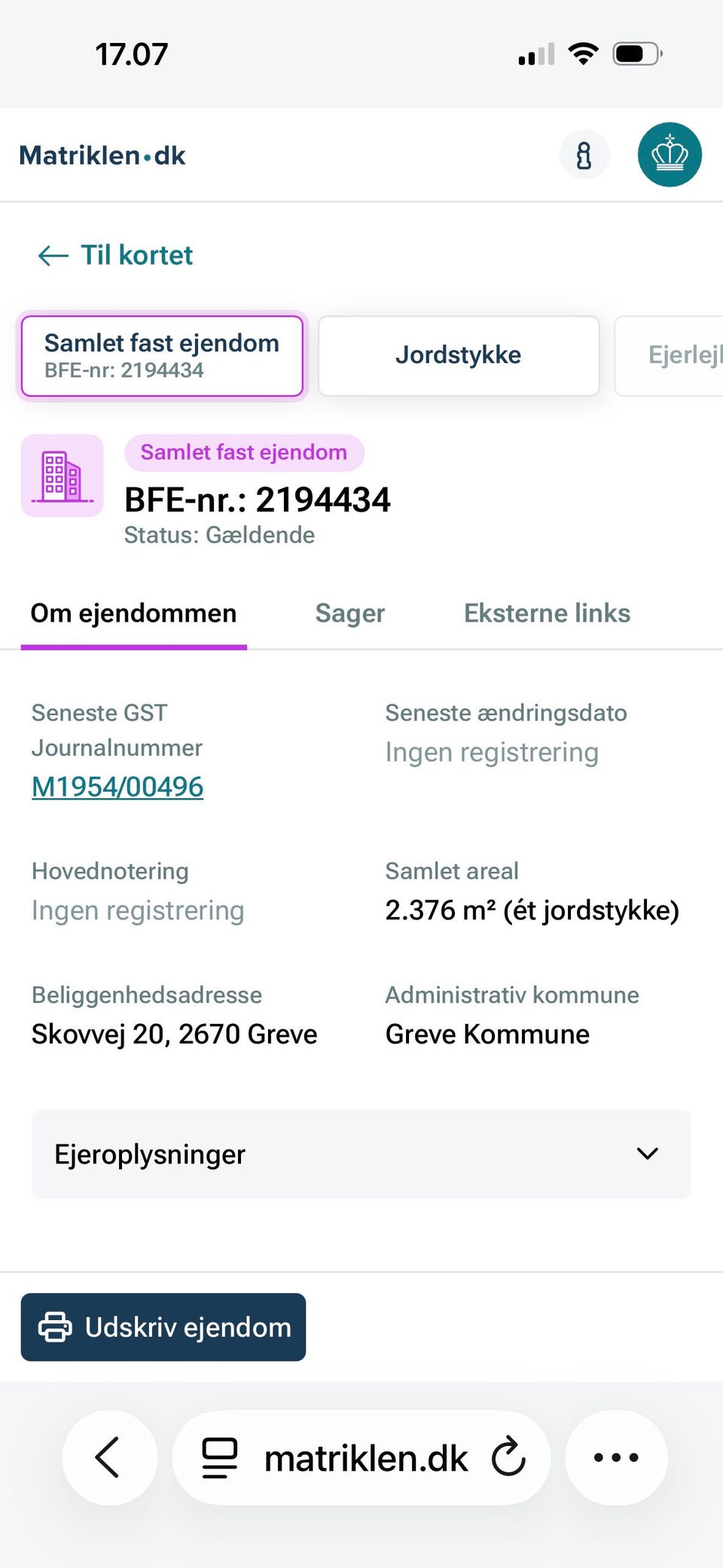723x1568 pixels.
Task: Switch to the Jordstykke tab
Action: coord(458,355)
